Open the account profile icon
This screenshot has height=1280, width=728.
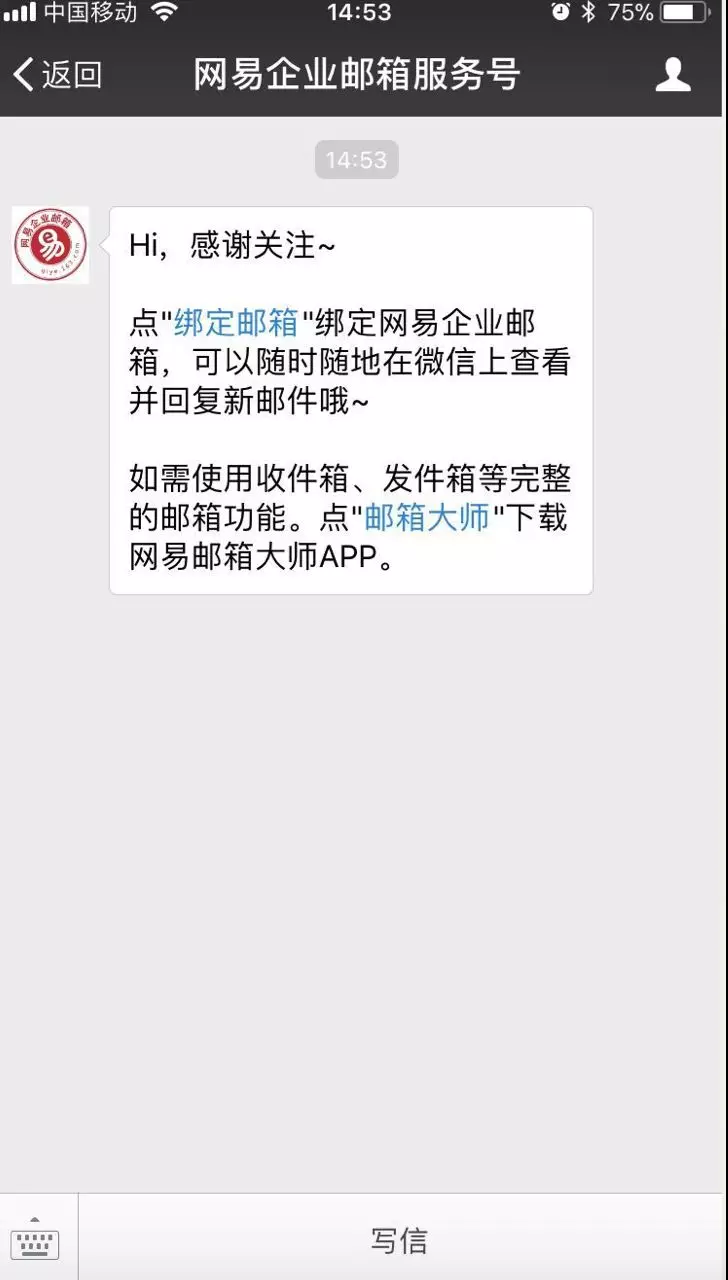click(673, 74)
